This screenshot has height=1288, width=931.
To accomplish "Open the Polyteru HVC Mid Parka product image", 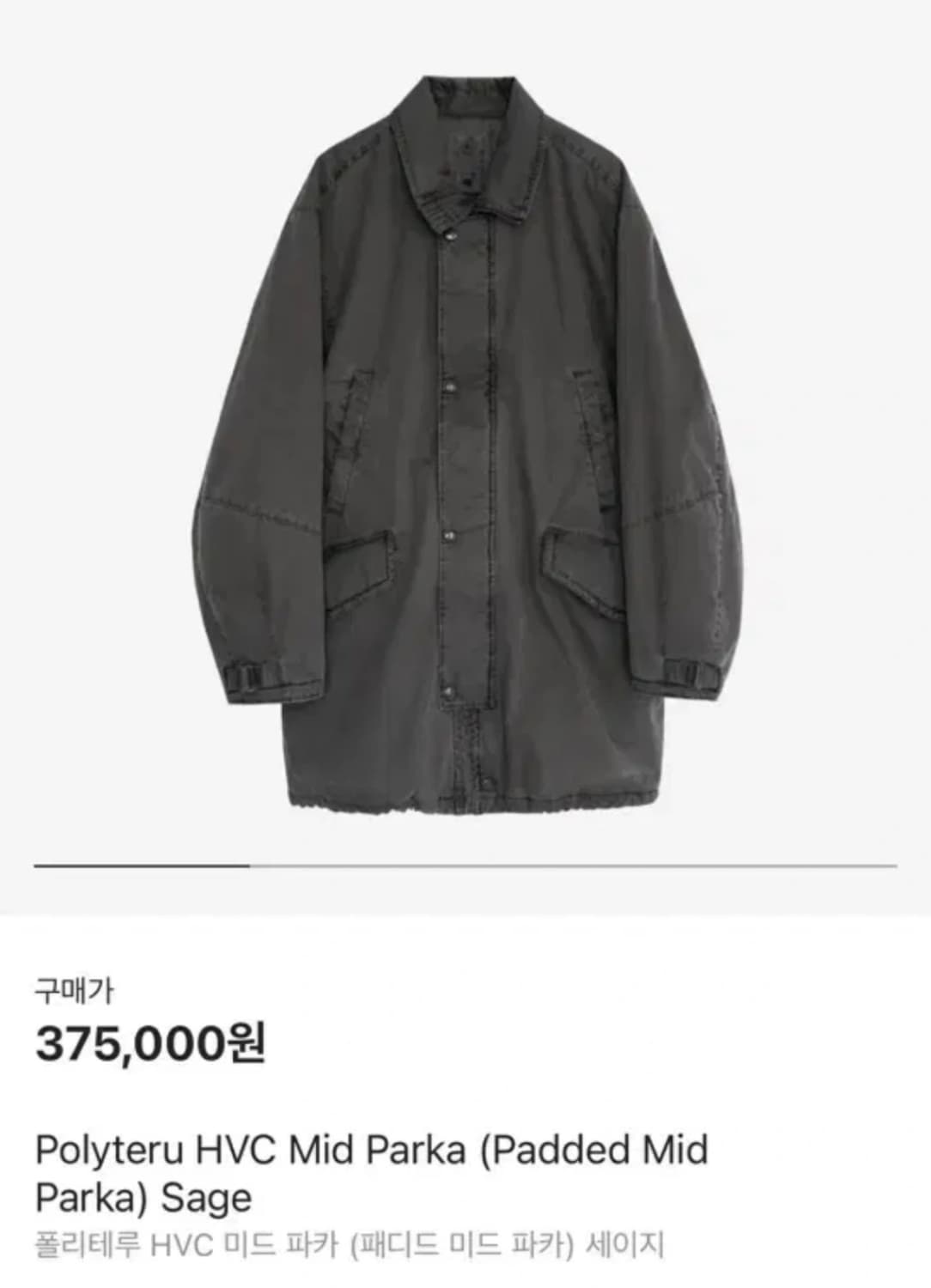I will pos(465,447).
